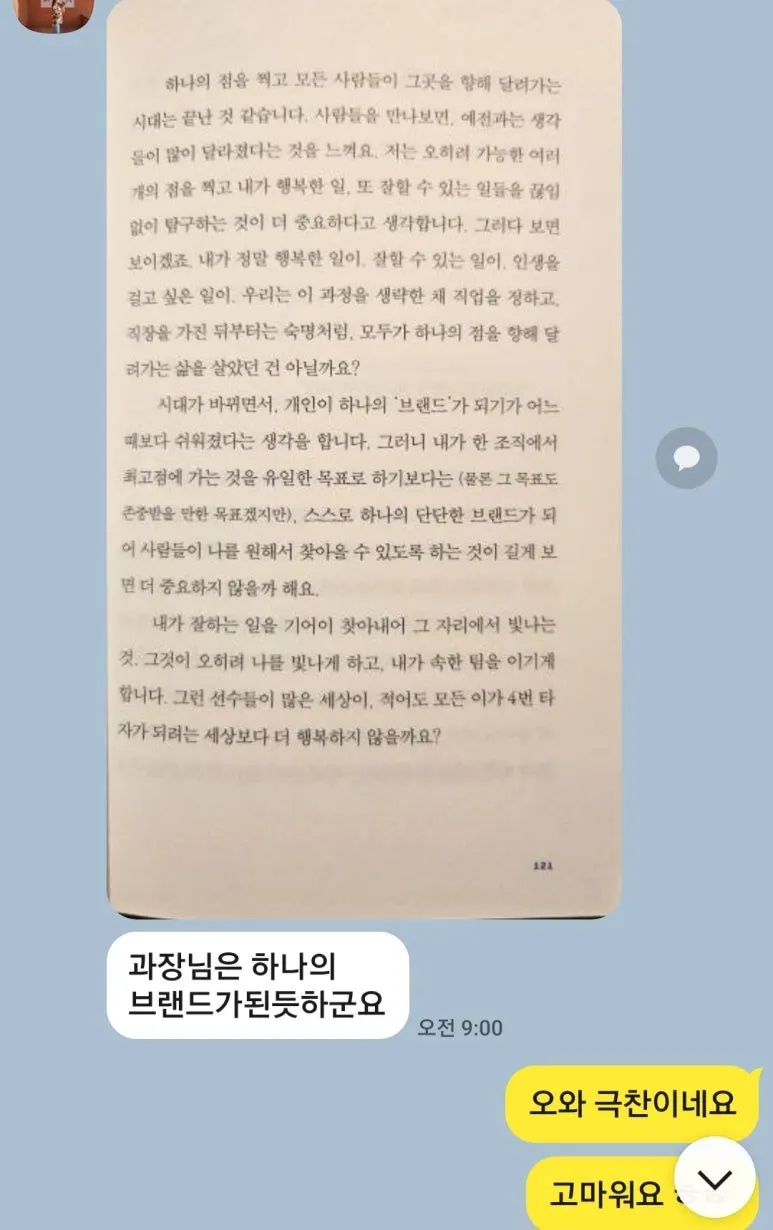Image resolution: width=773 pixels, height=1230 pixels.
Task: Open the sender's profile picture
Action: click(x=56, y=14)
